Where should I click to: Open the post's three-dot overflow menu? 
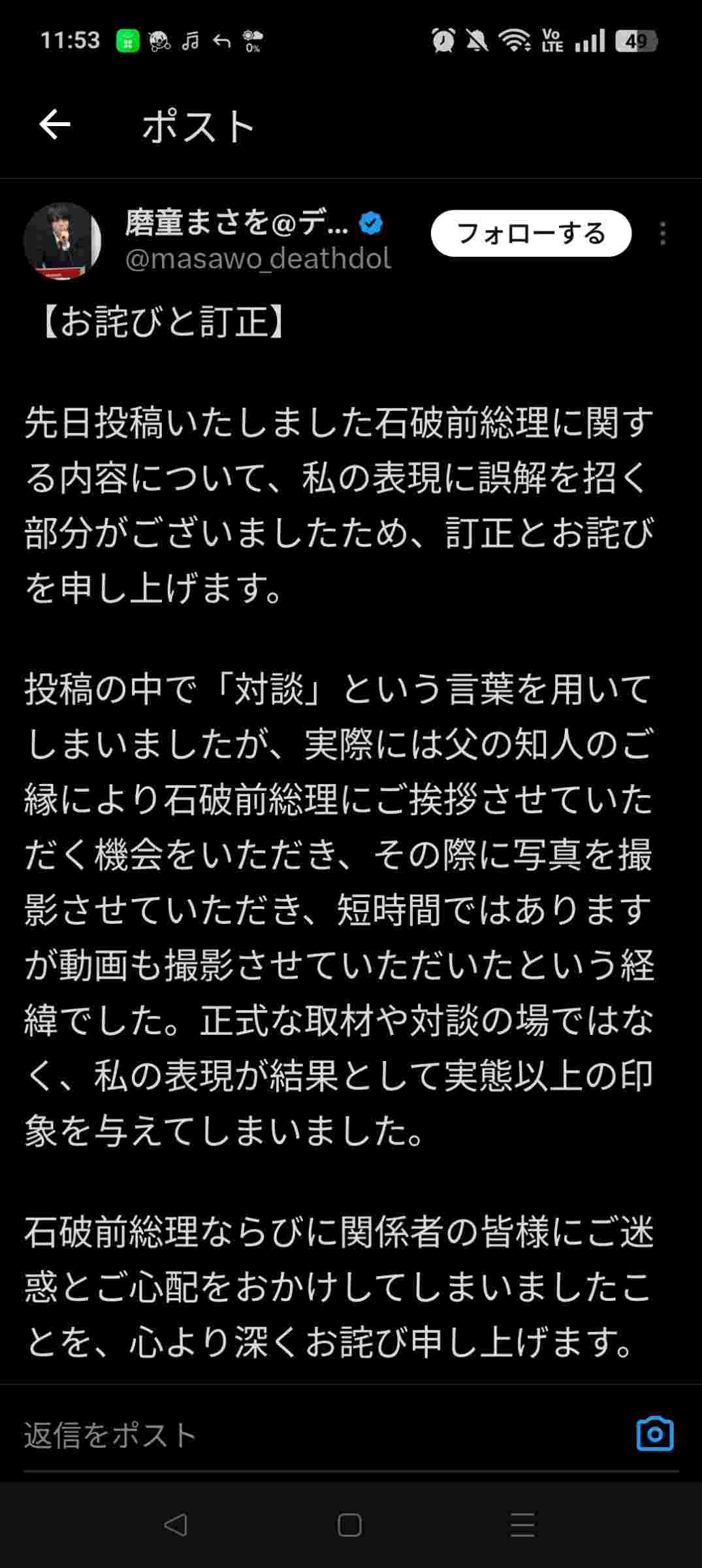coord(663,233)
